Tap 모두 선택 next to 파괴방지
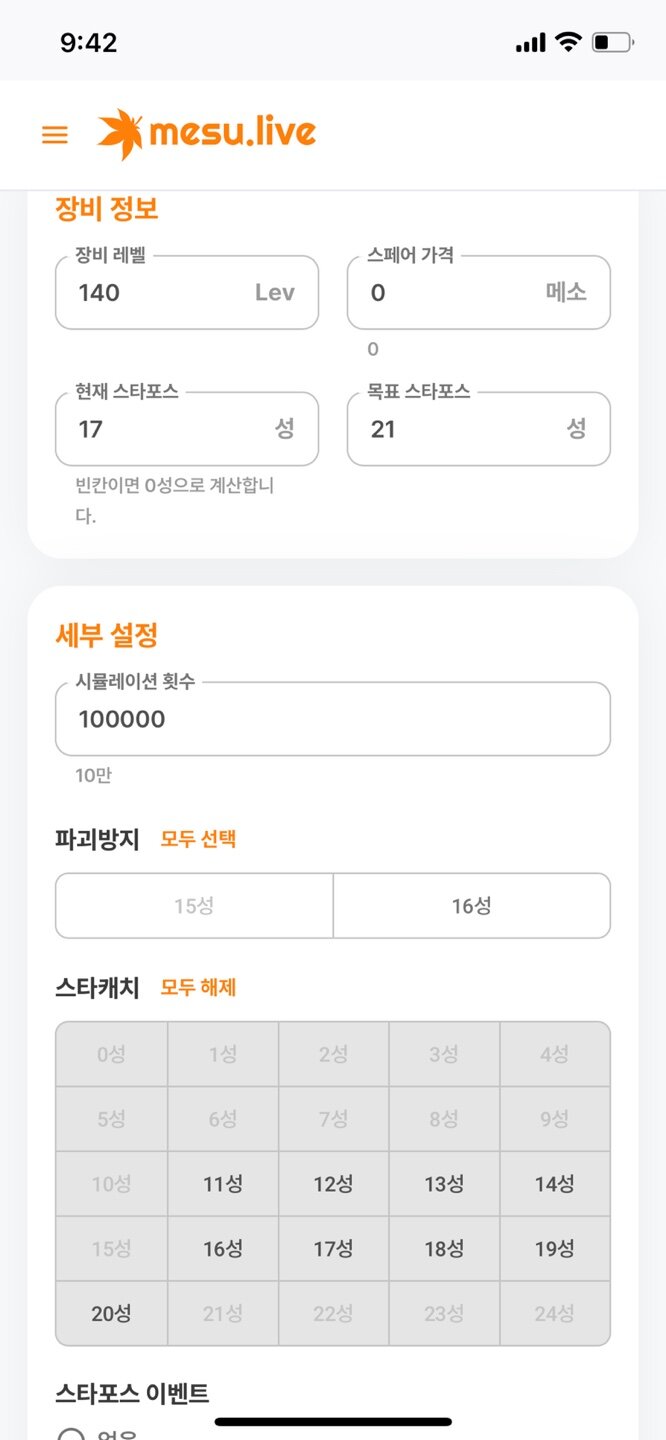 click(x=198, y=839)
